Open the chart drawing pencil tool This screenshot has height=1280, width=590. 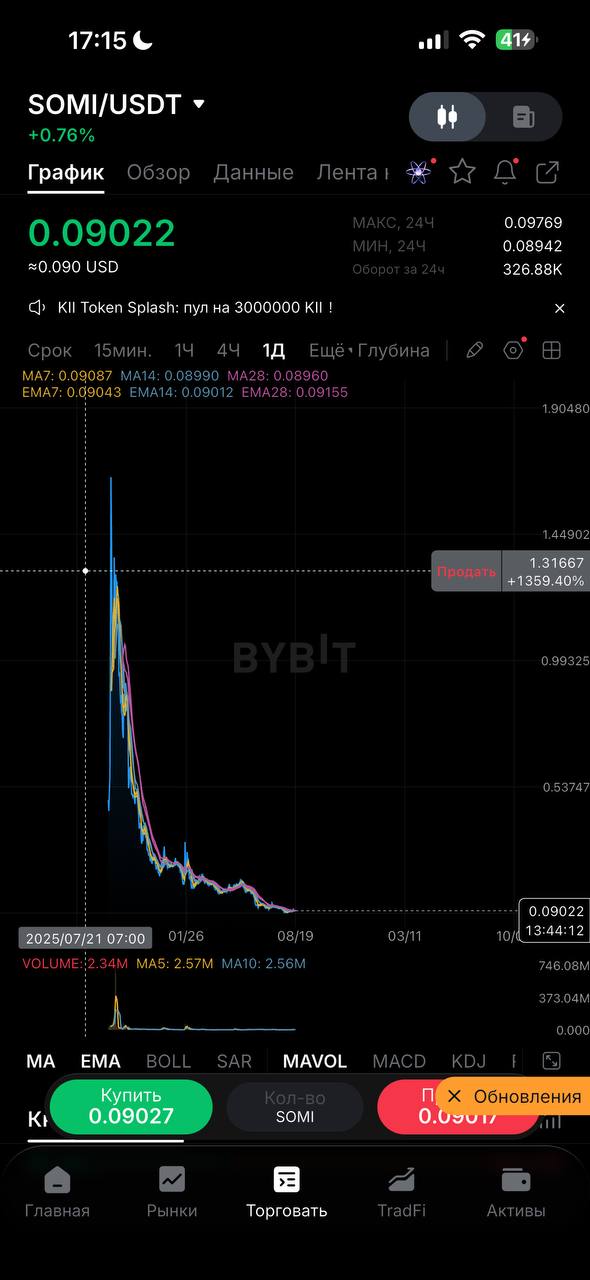pyautogui.click(x=475, y=350)
